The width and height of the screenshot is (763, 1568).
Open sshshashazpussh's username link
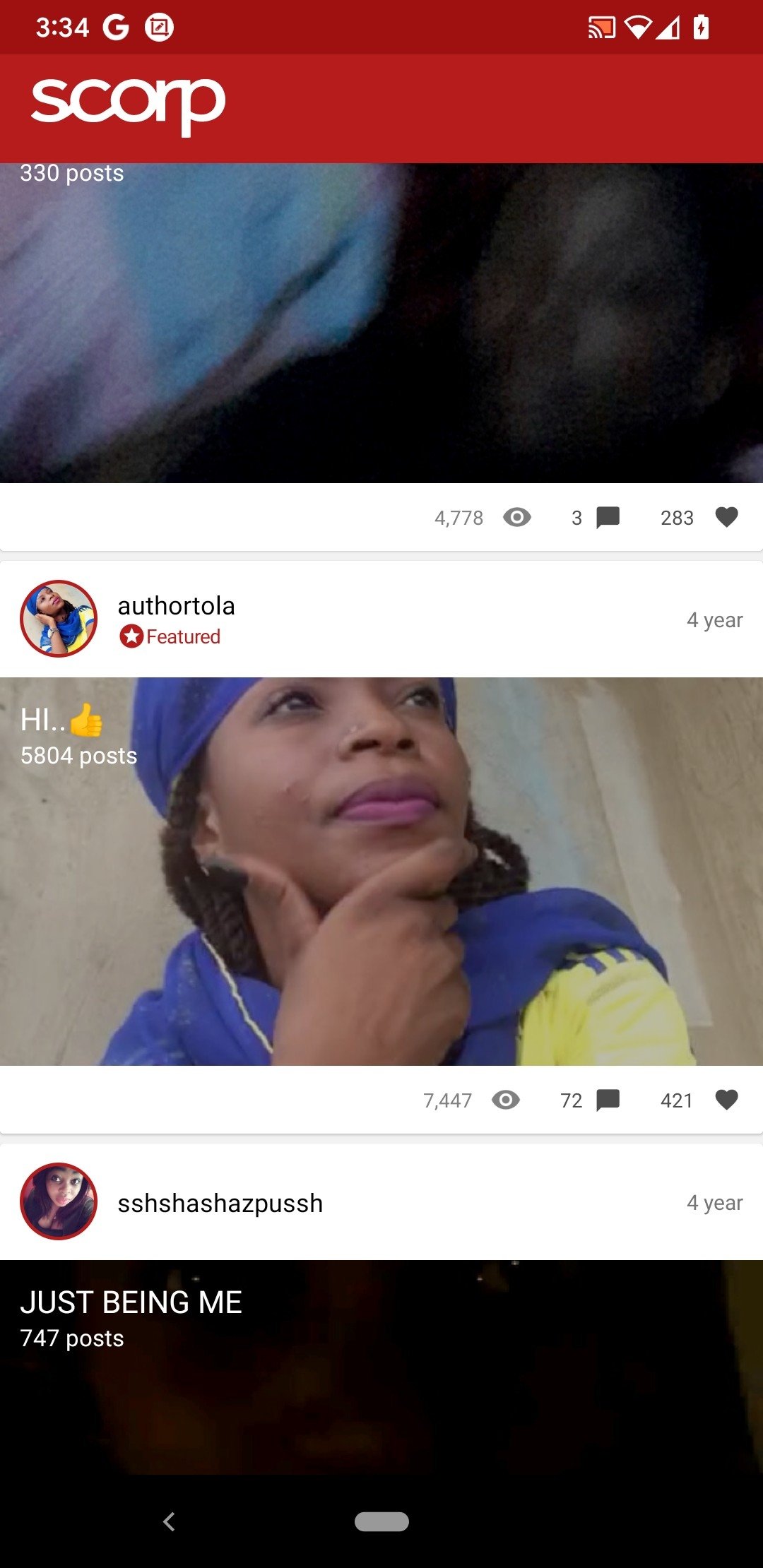click(x=220, y=1203)
